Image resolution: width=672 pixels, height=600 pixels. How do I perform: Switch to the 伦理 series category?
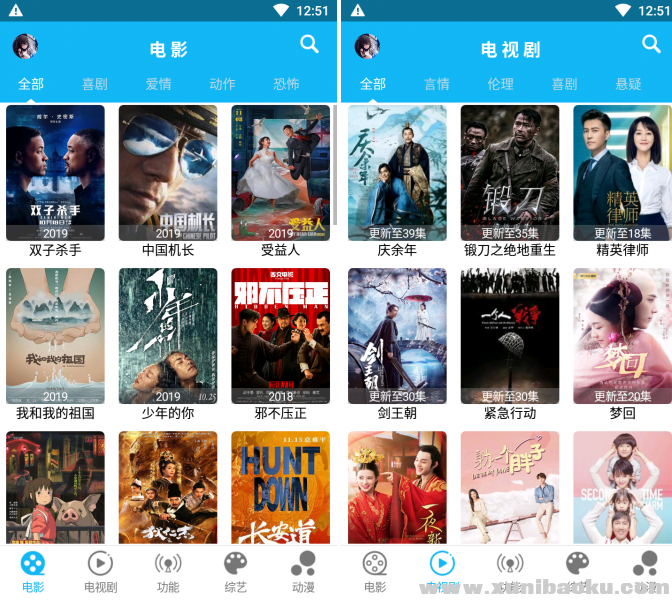click(501, 84)
